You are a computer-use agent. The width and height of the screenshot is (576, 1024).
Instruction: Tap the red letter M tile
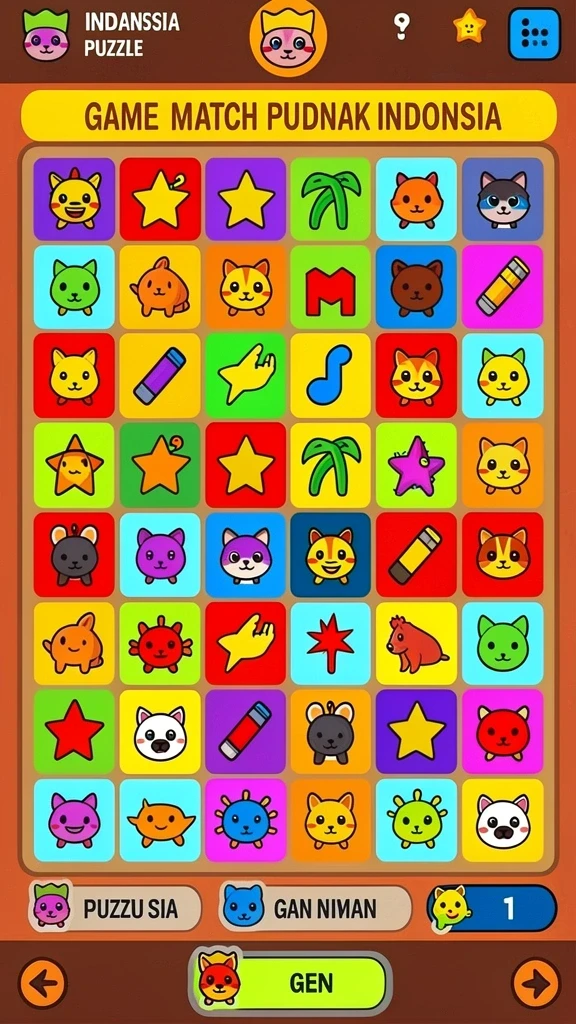click(330, 287)
